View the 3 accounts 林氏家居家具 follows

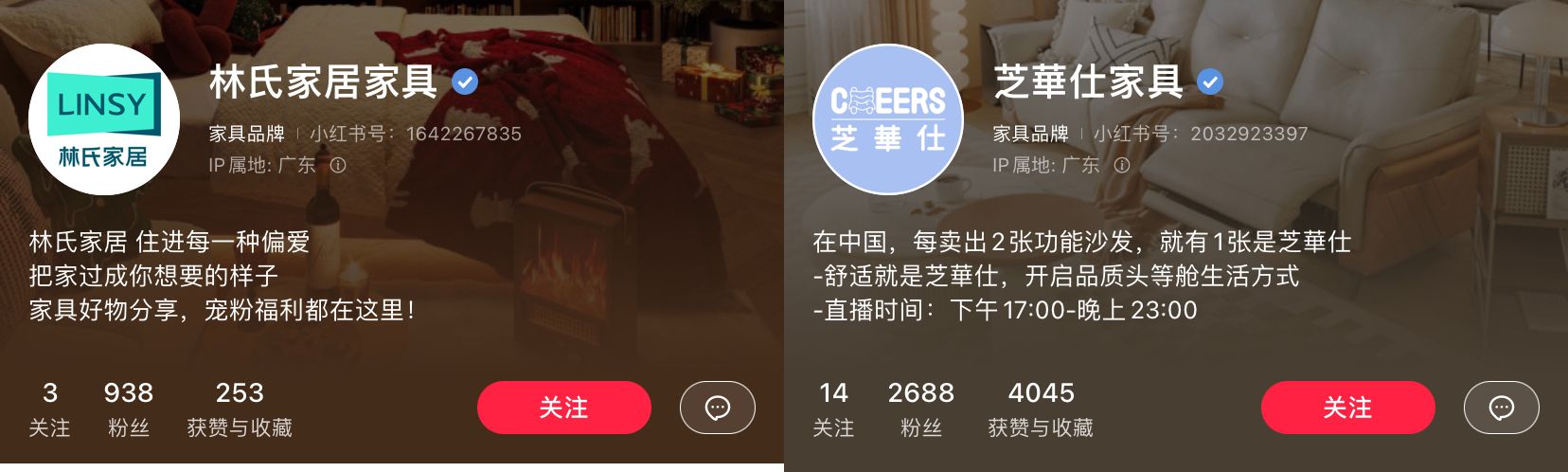[49, 409]
